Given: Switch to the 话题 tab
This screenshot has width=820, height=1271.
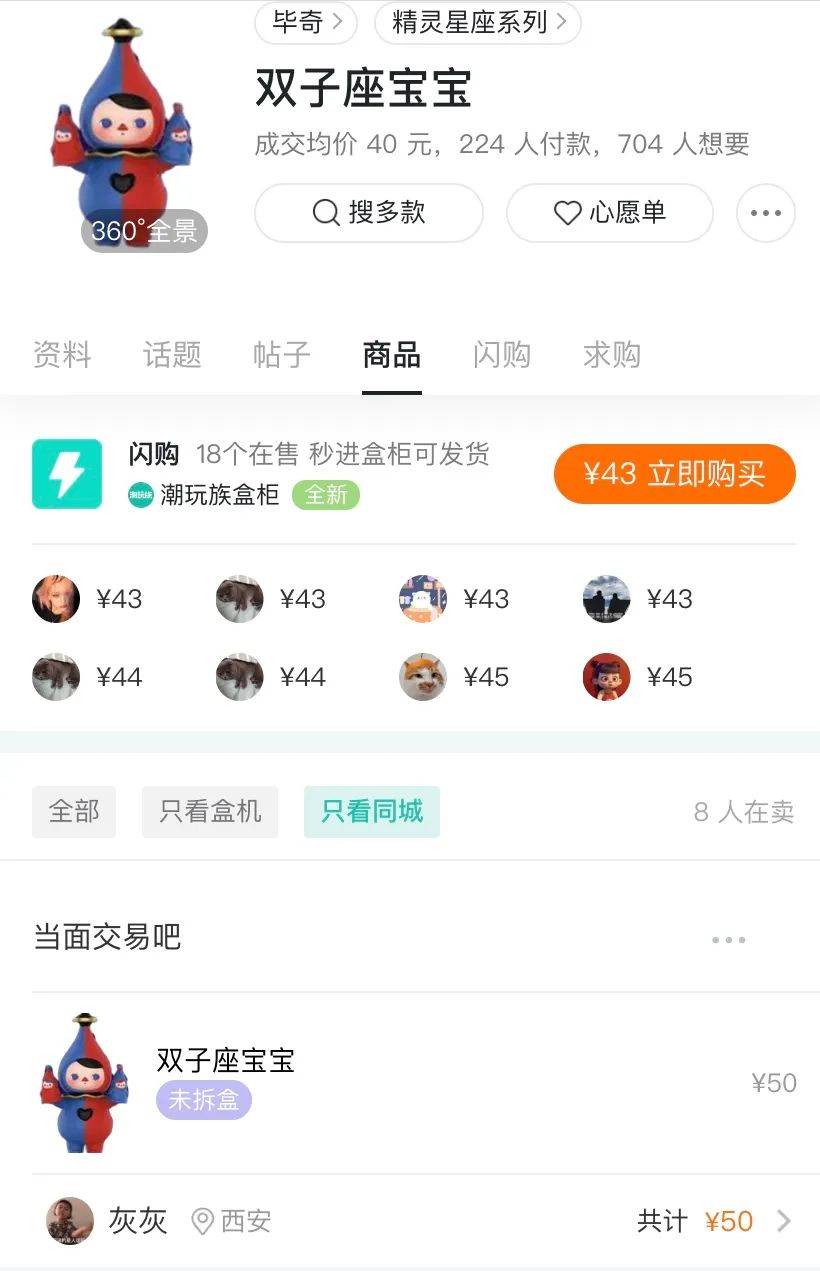Looking at the screenshot, I should pos(172,355).
